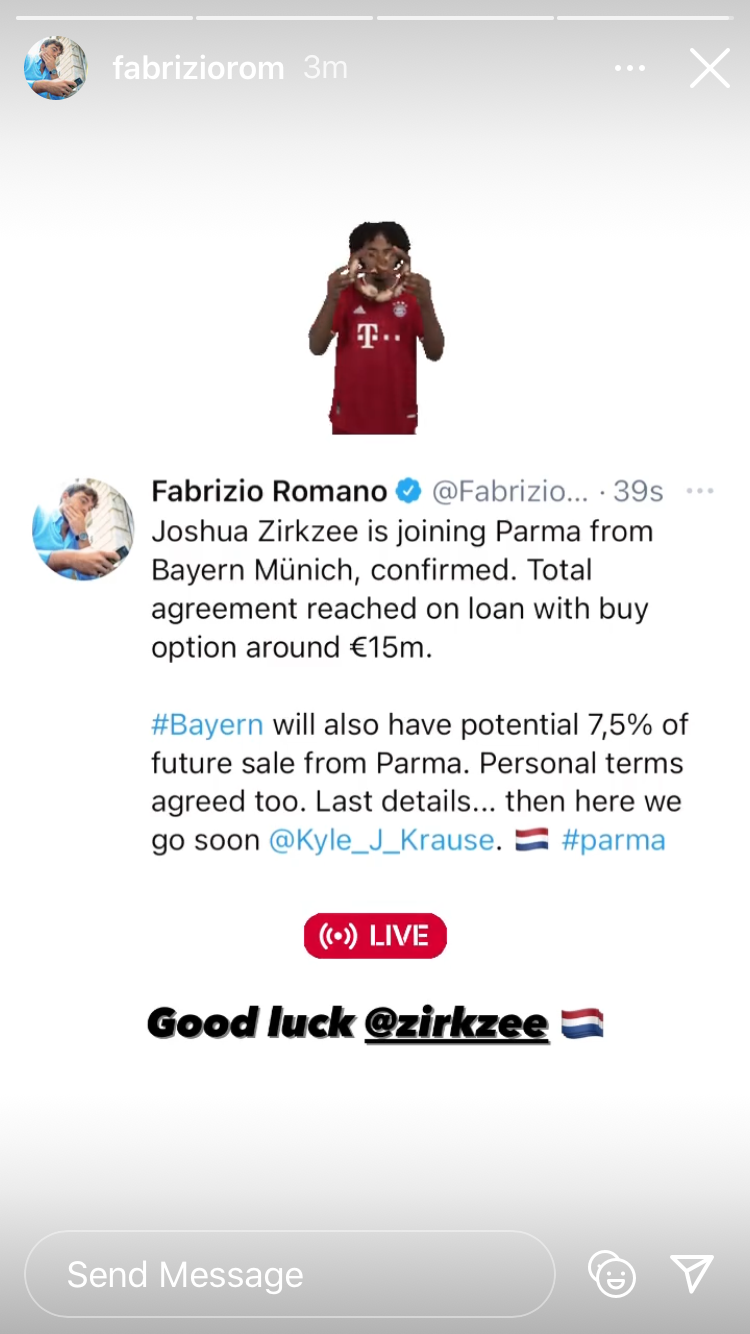
Task: Open the story options menu
Action: pyautogui.click(x=630, y=69)
